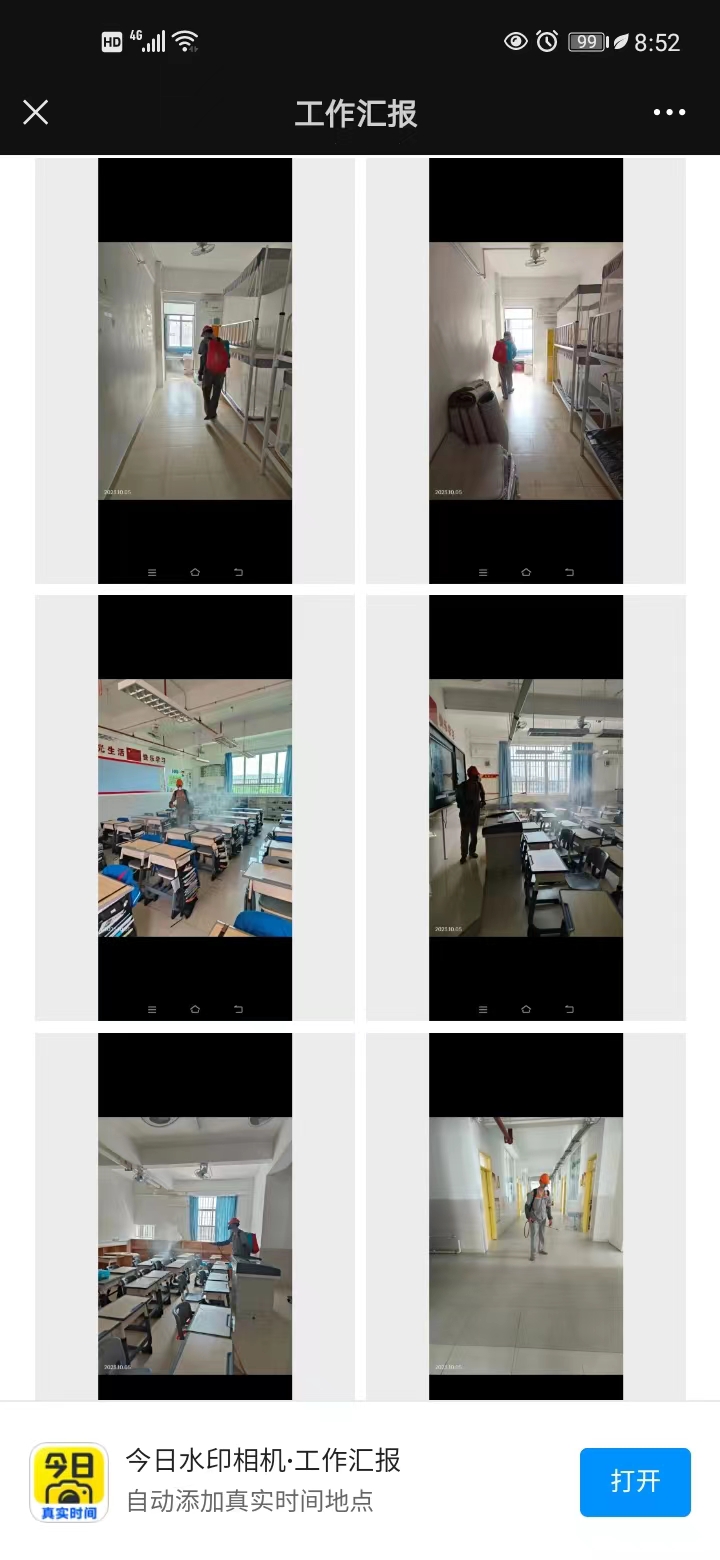Open the 今日水印相机 app banner
This screenshot has width=720, height=1560.
(262, 1480)
